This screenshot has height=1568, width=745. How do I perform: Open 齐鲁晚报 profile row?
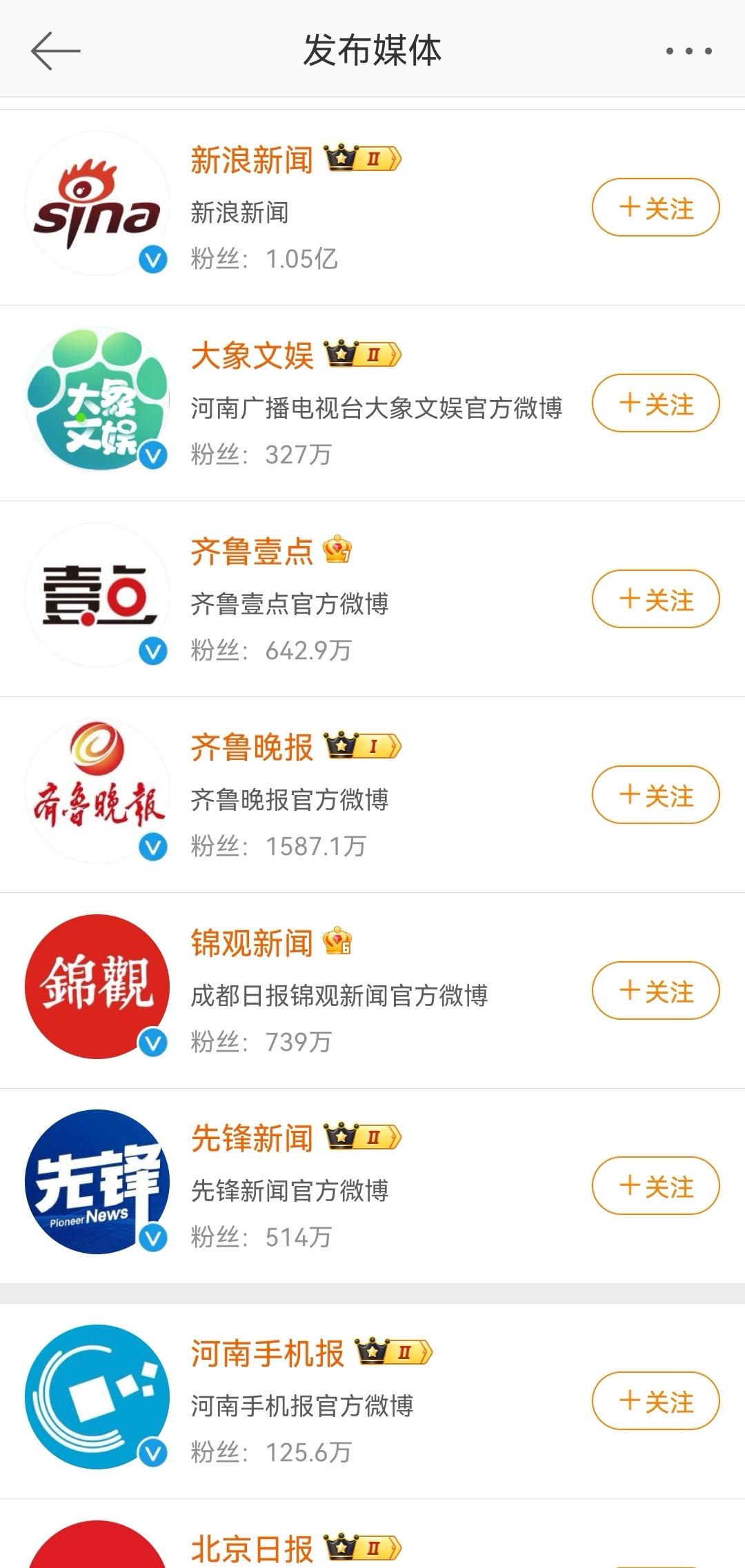click(x=372, y=795)
